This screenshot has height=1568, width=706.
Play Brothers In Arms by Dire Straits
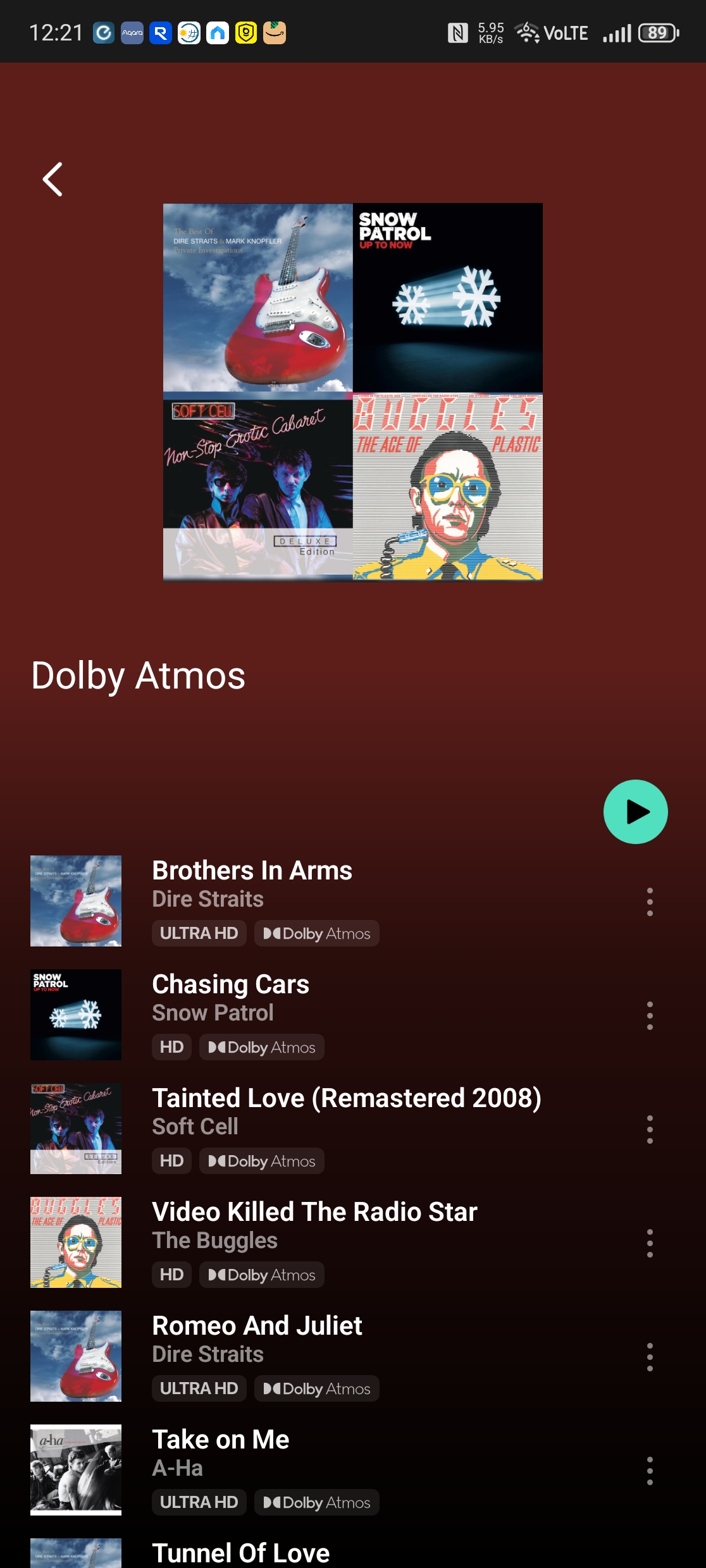[252, 871]
